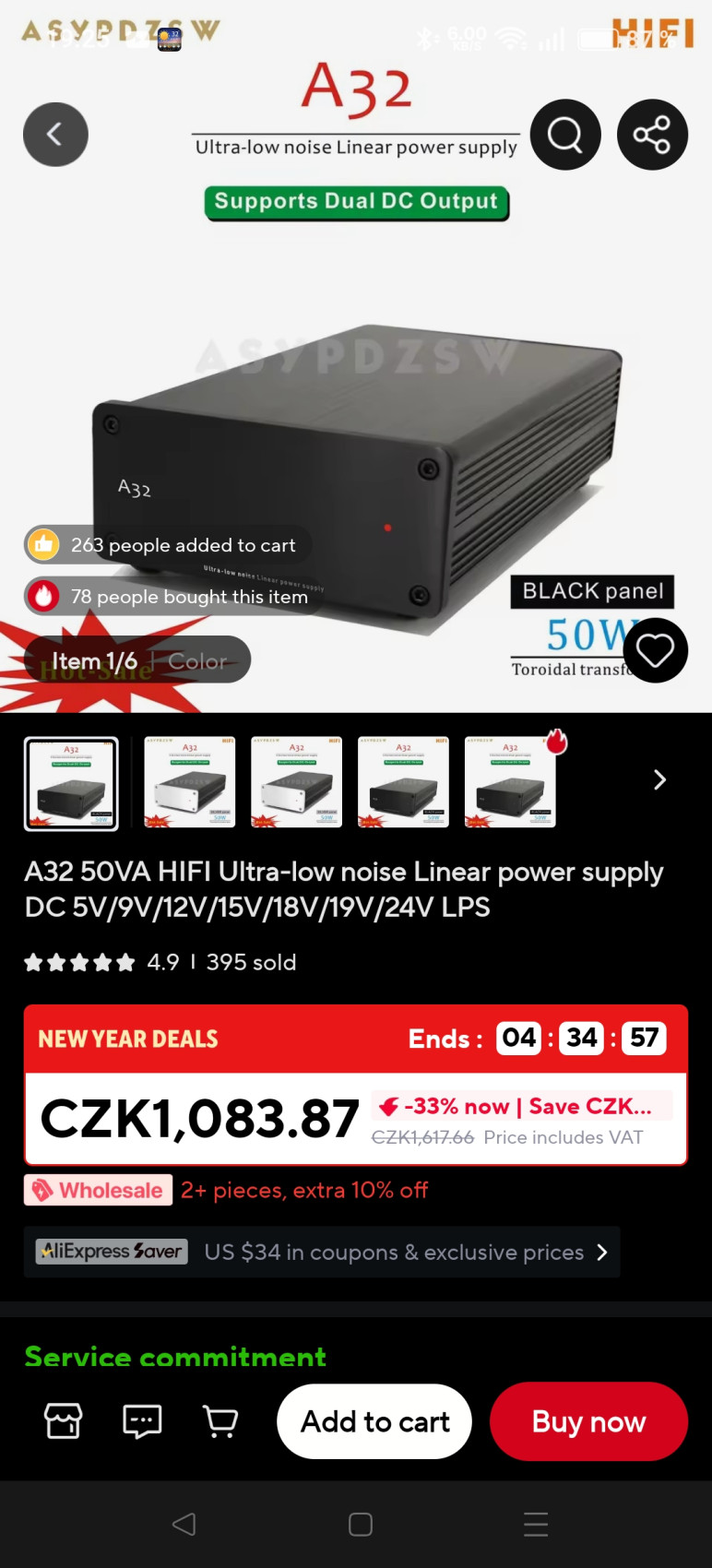Screen dimensions: 712x1568
Task: Add item to wishlist with heart icon
Action: tap(656, 650)
